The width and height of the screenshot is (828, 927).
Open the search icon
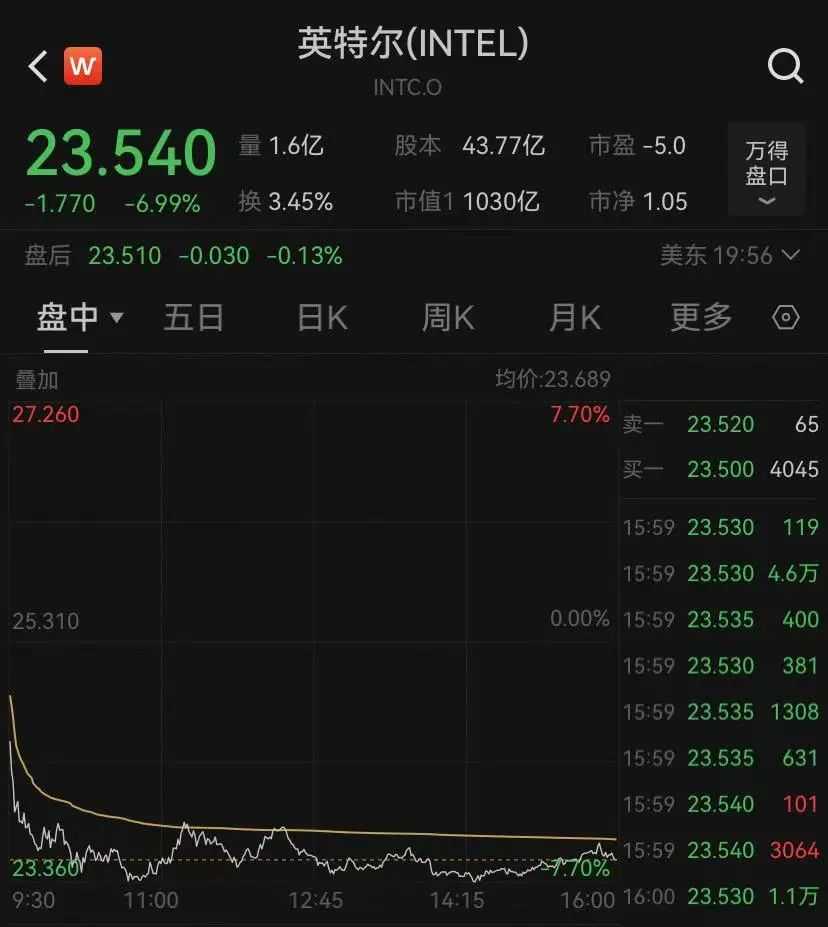(785, 67)
